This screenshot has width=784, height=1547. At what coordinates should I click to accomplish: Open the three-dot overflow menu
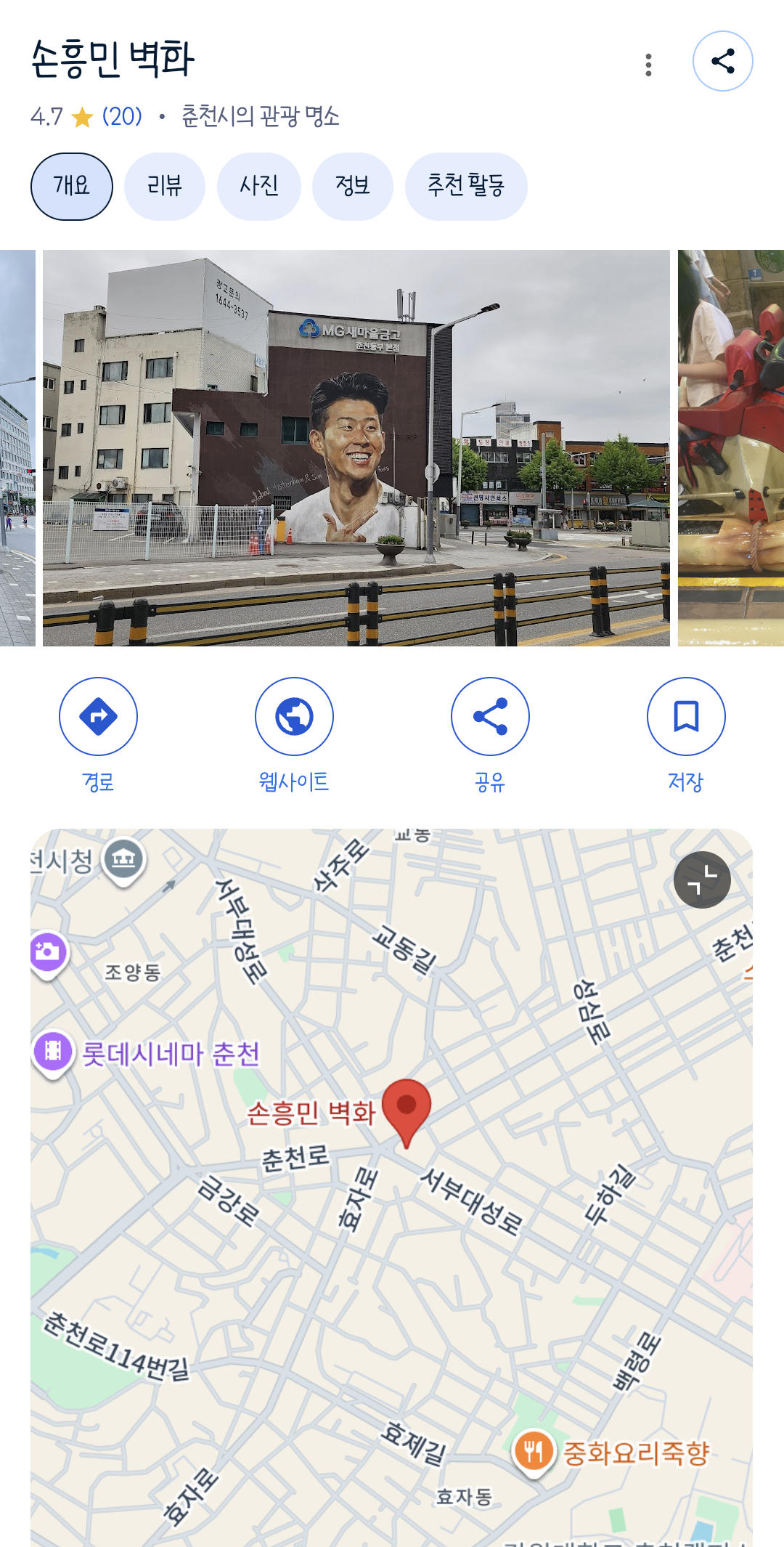(x=648, y=64)
